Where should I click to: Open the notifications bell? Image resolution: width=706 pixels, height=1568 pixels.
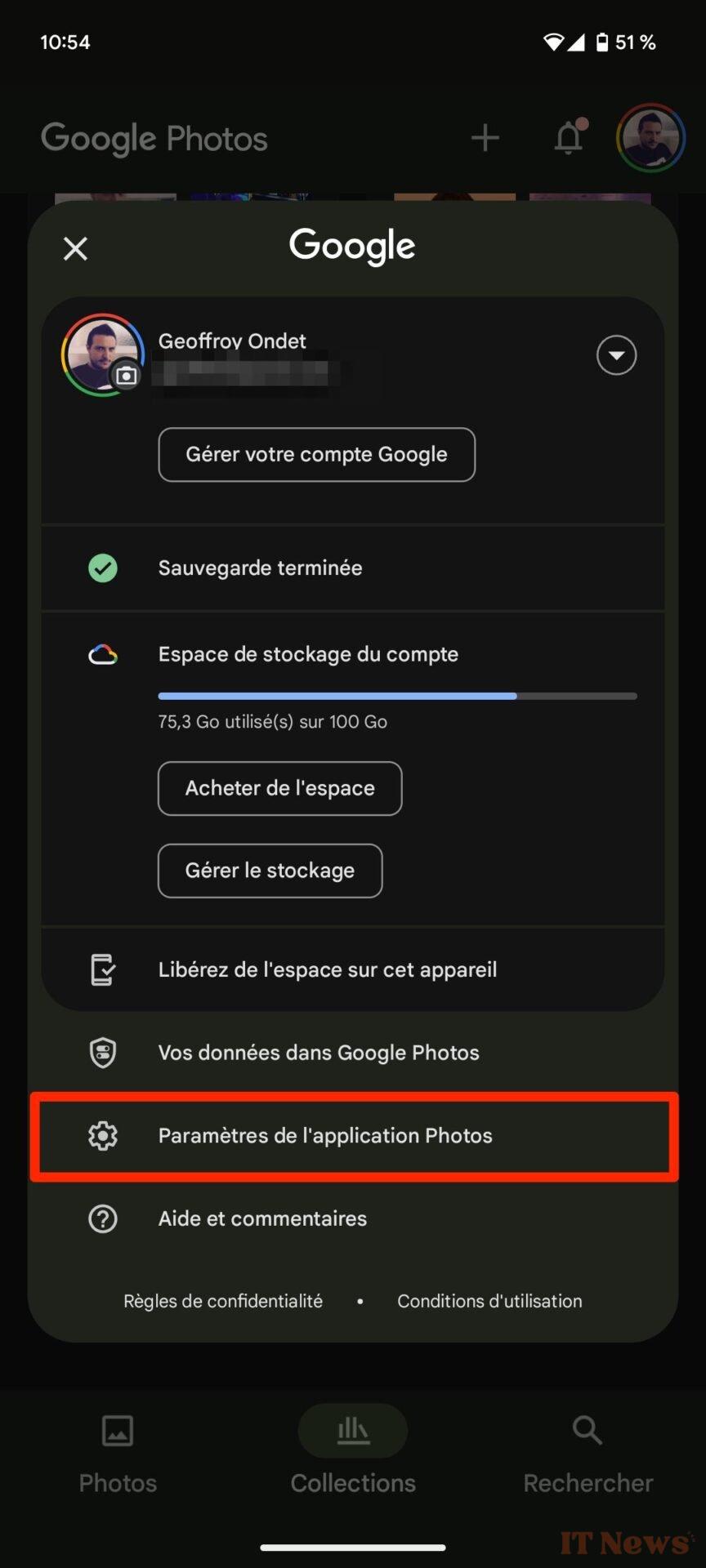tap(569, 137)
